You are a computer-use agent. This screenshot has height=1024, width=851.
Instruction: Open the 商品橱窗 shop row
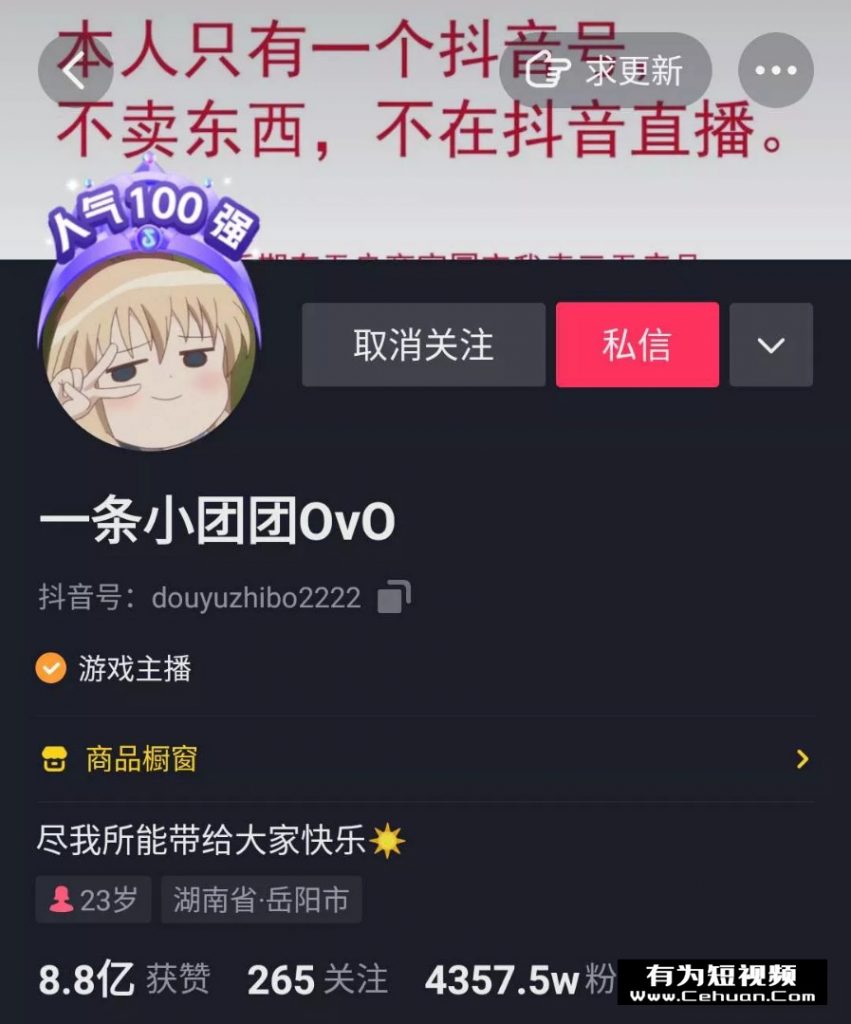pos(425,759)
